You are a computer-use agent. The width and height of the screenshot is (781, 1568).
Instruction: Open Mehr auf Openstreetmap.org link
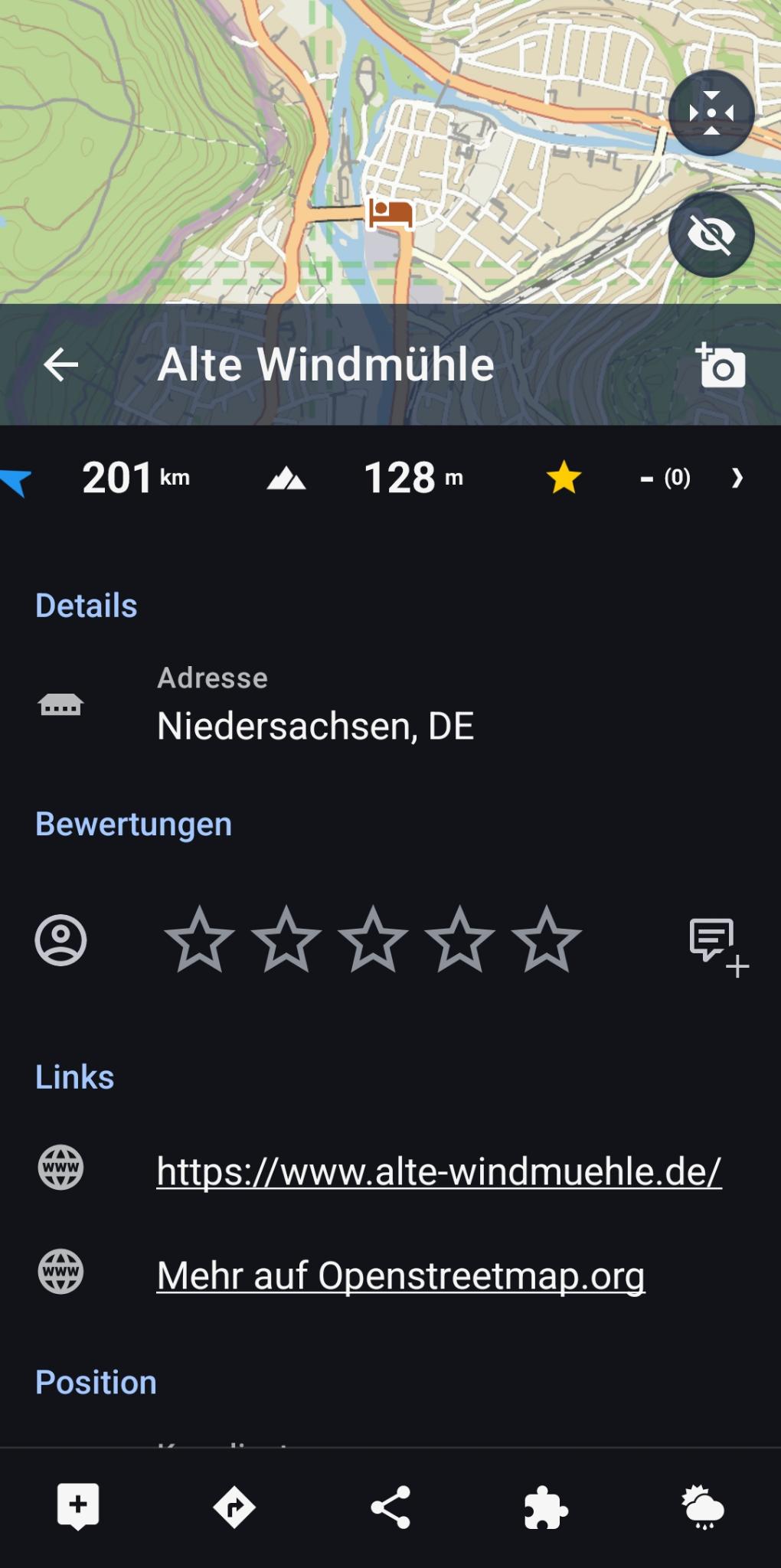tap(400, 1276)
